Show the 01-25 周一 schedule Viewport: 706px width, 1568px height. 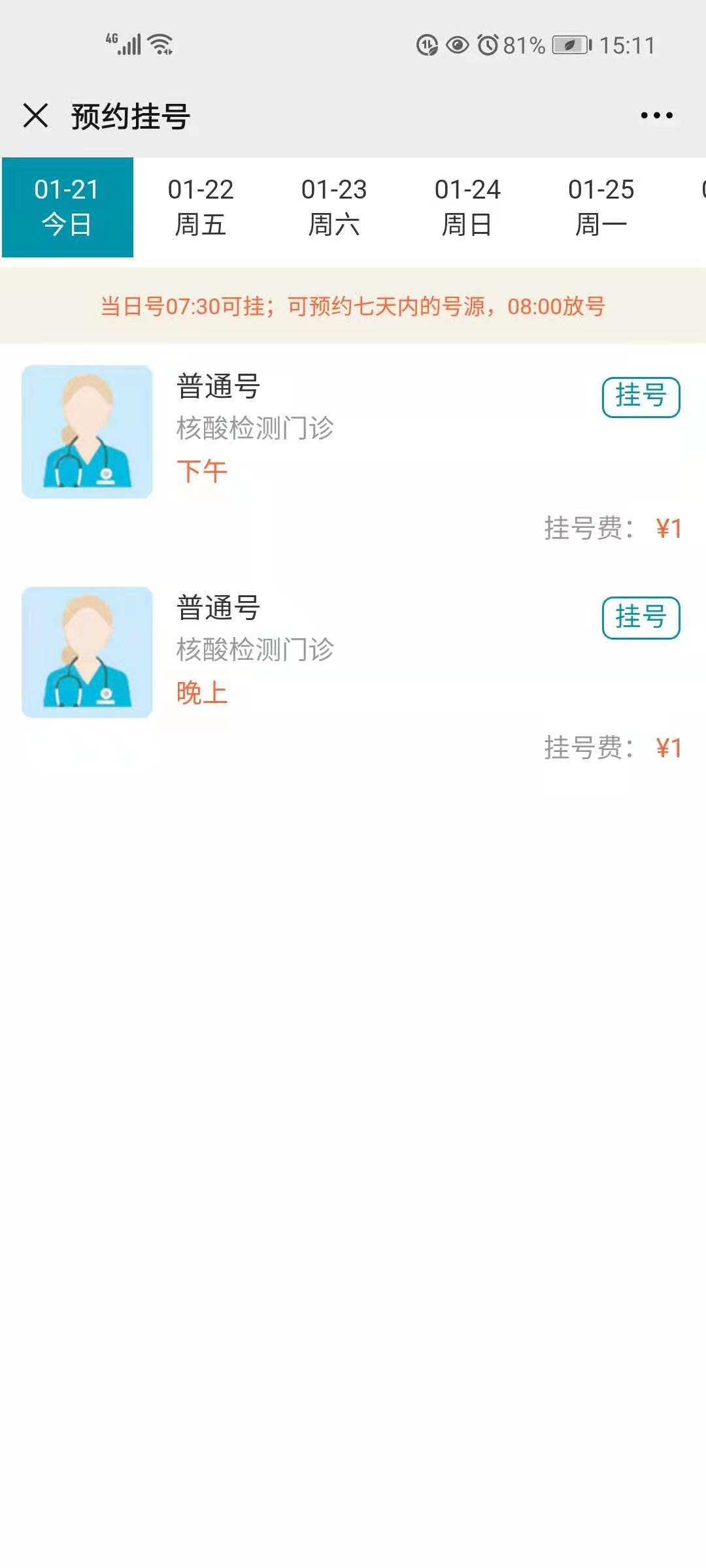[x=601, y=207]
